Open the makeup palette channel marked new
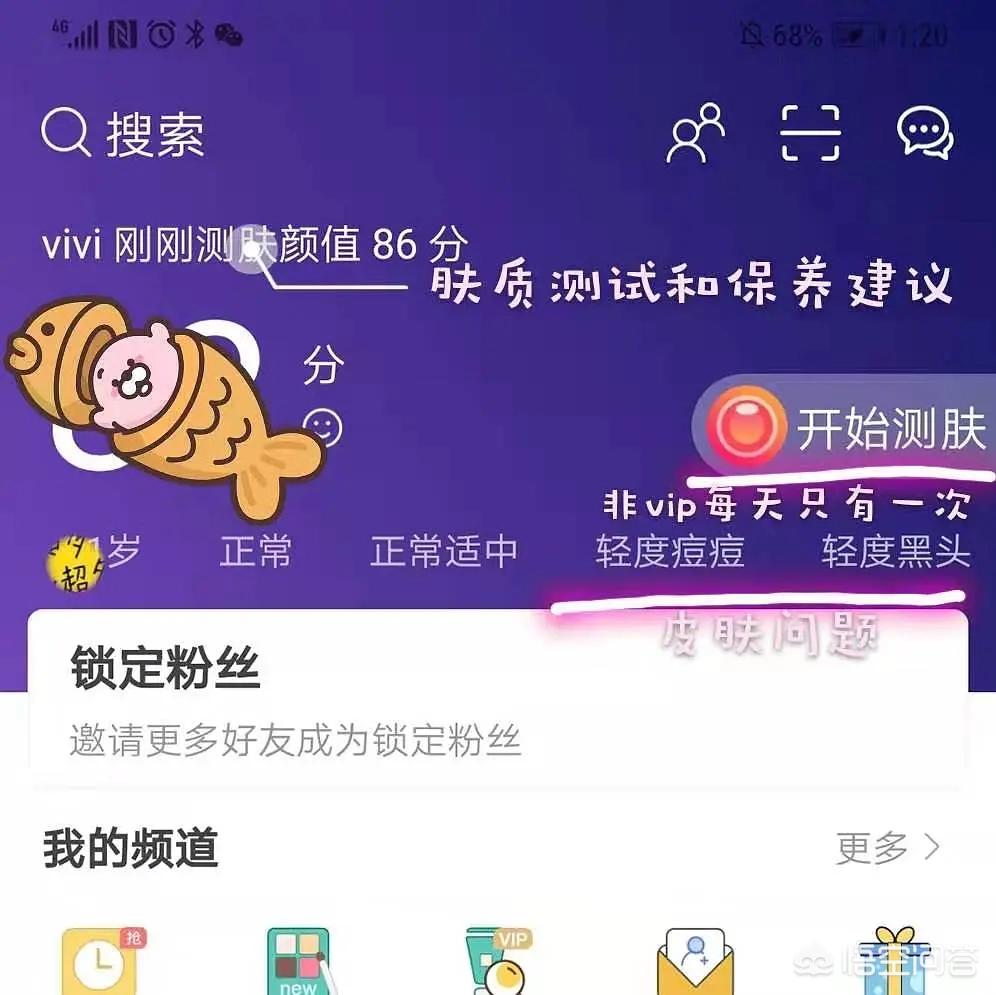Viewport: 996px width, 995px height. click(x=298, y=962)
